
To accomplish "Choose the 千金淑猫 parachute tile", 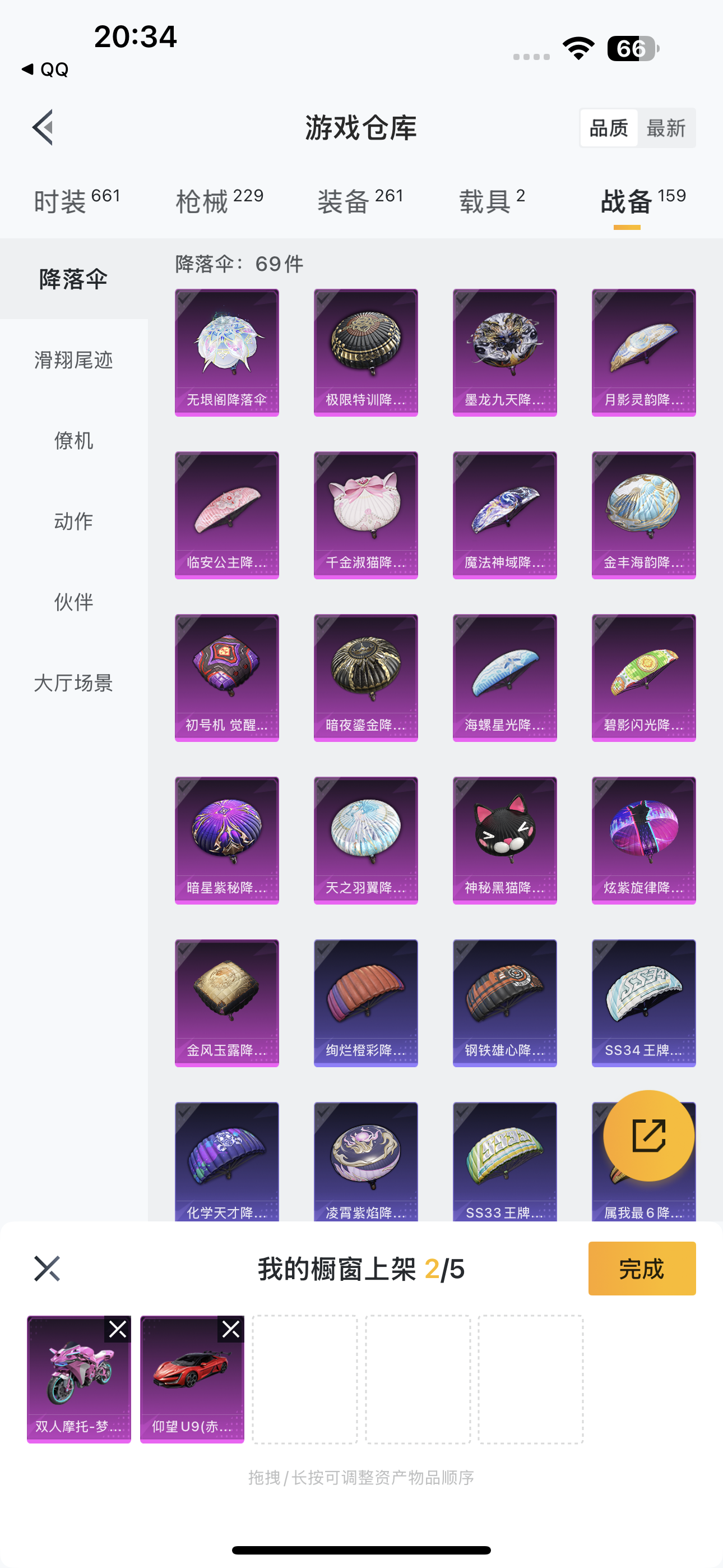I will 365,514.
